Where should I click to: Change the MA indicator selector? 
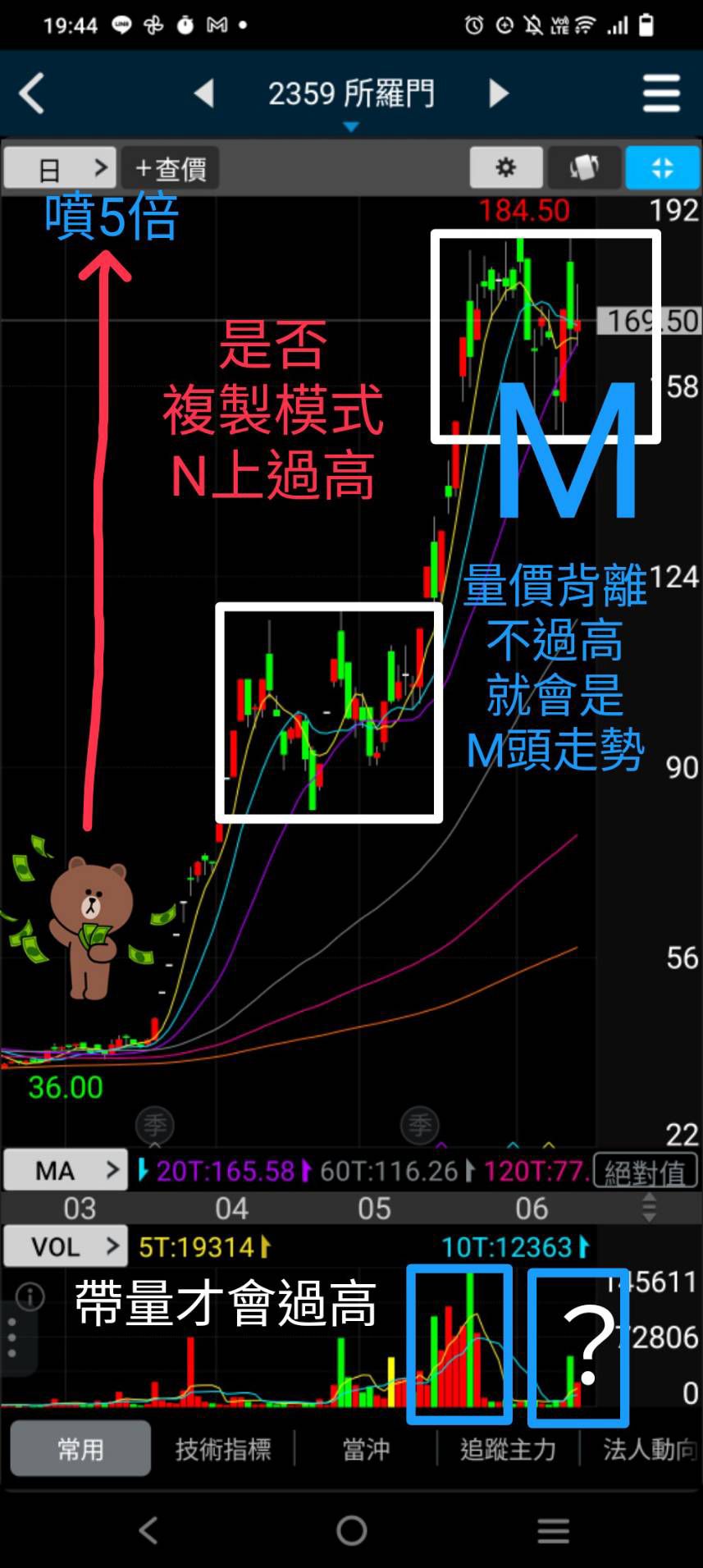(x=66, y=1170)
